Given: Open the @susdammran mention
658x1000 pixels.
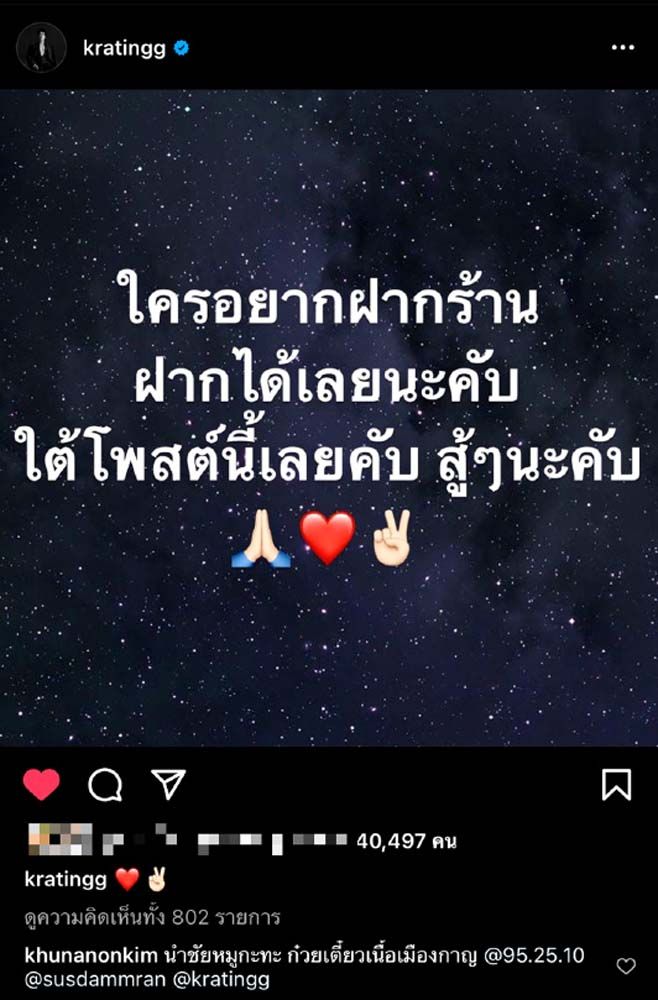Looking at the screenshot, I should pos(69,979).
